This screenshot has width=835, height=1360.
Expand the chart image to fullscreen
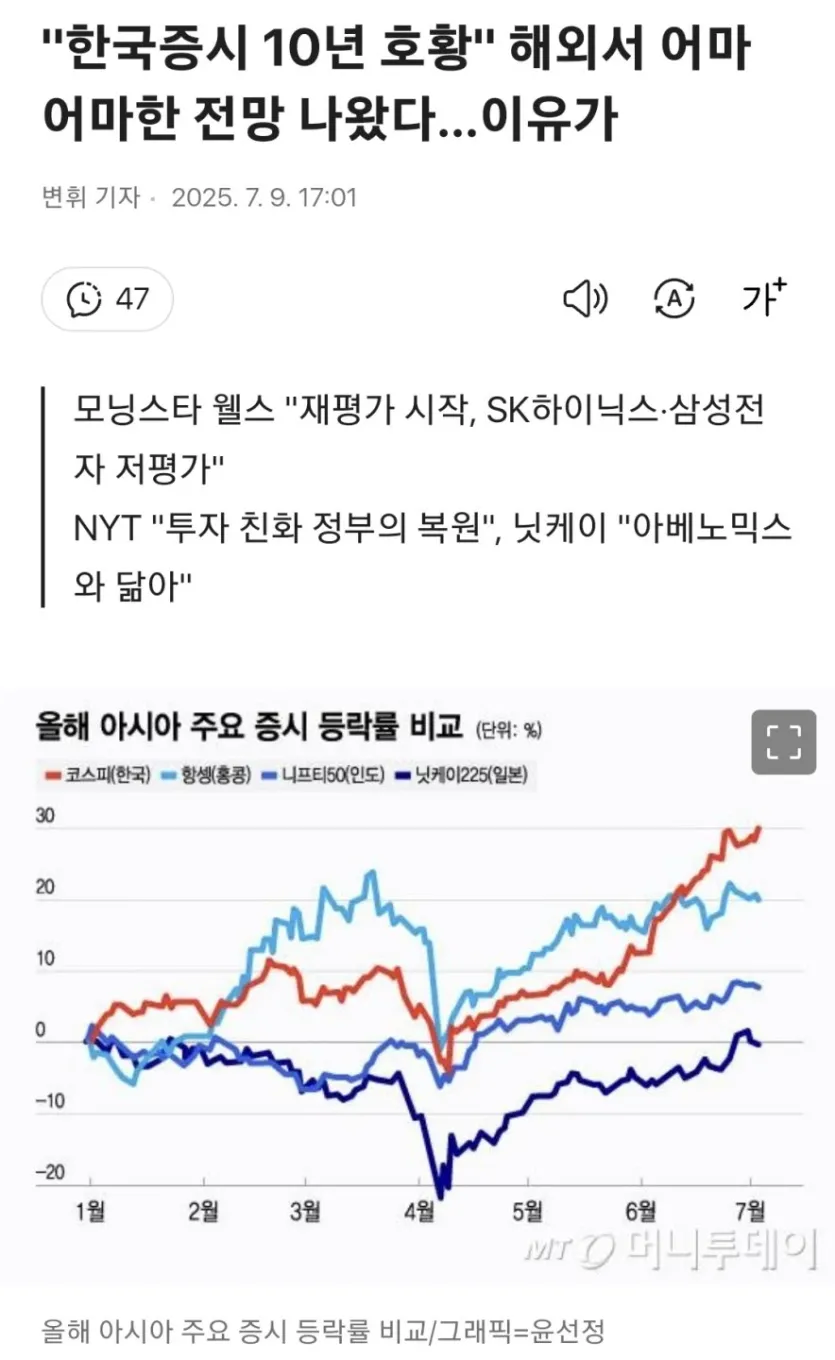[x=784, y=742]
